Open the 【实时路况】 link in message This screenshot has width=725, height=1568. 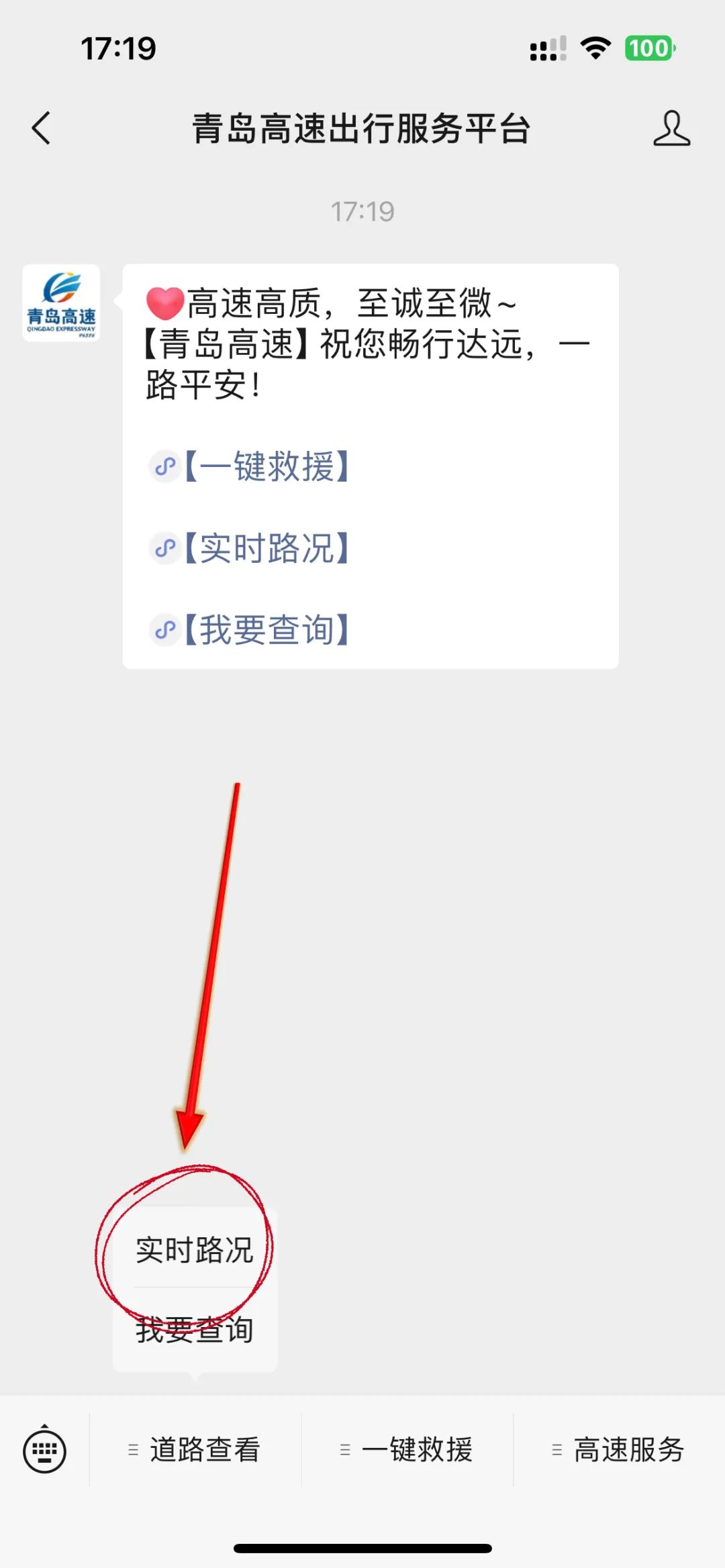point(266,548)
